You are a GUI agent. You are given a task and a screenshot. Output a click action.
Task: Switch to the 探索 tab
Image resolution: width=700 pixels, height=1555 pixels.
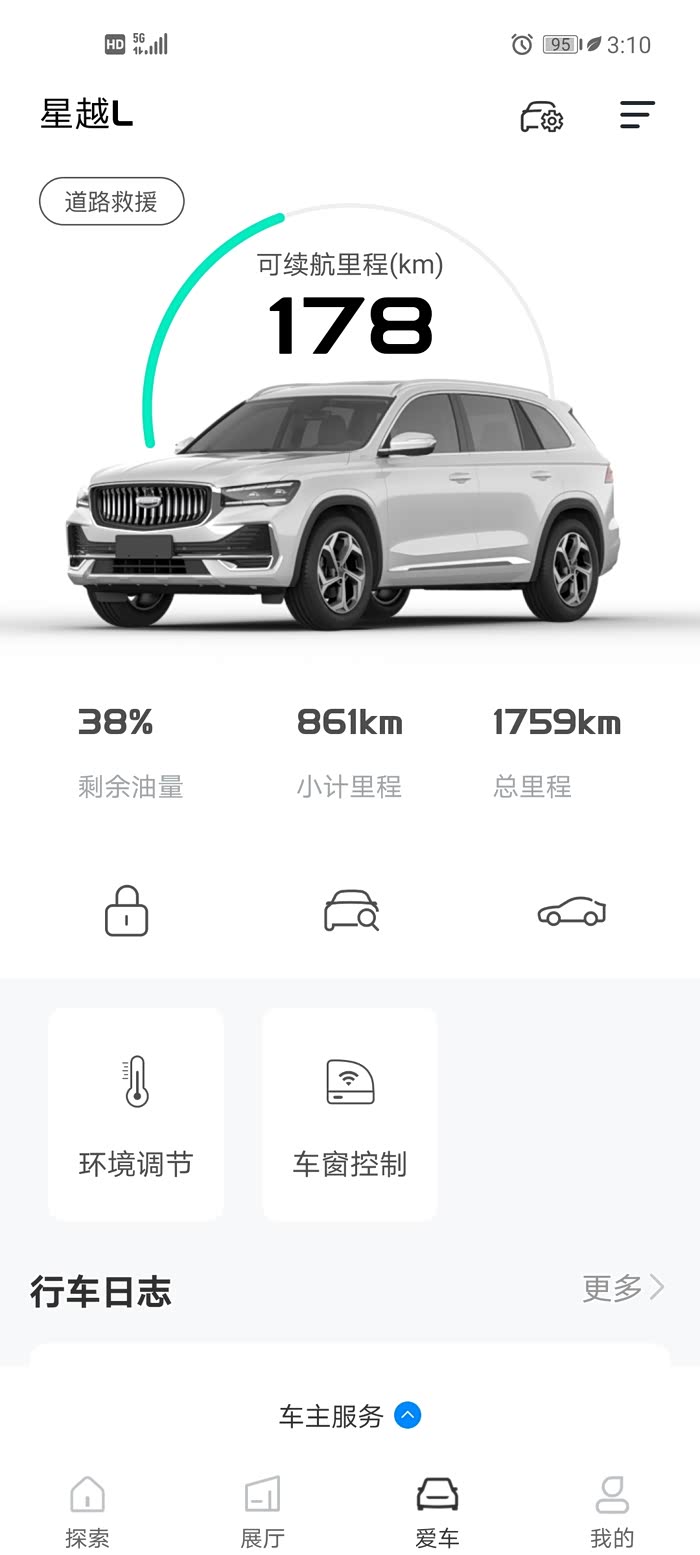(x=87, y=1511)
